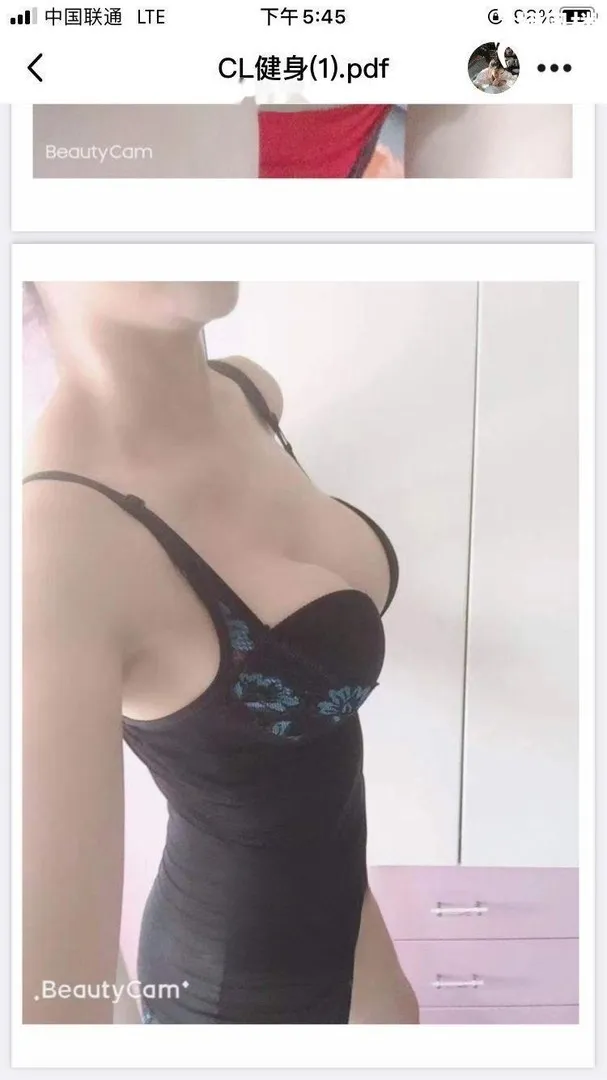Open the three-dot overflow menu

pos(554,68)
